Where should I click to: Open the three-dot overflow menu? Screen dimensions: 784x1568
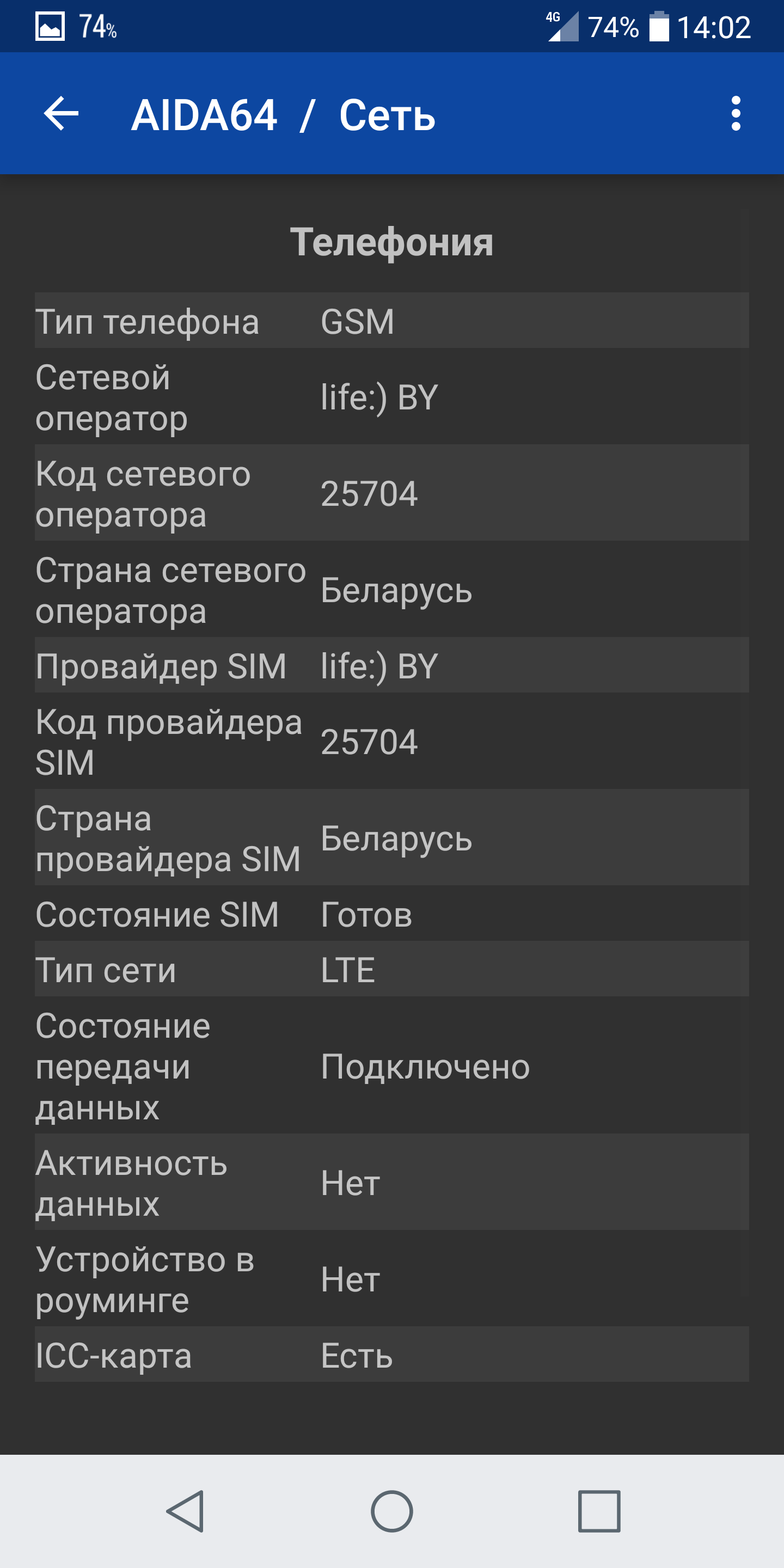click(x=736, y=113)
